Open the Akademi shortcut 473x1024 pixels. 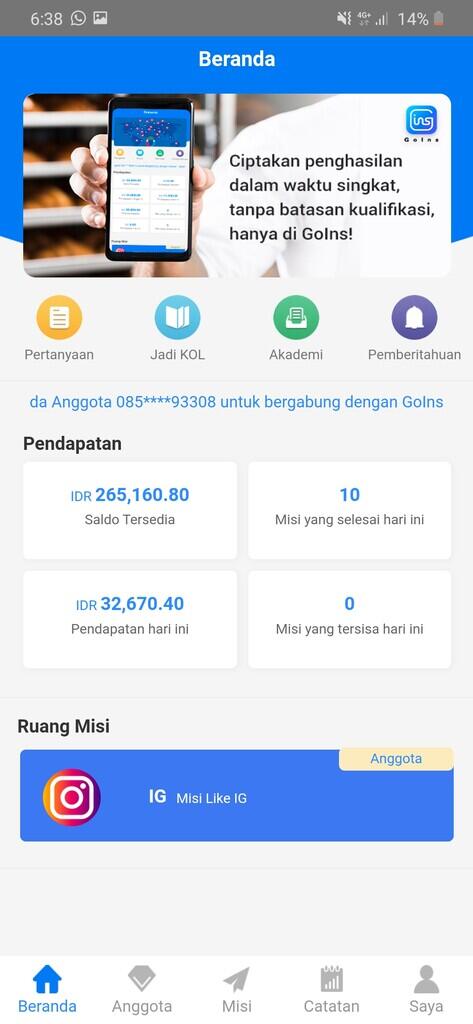click(296, 328)
